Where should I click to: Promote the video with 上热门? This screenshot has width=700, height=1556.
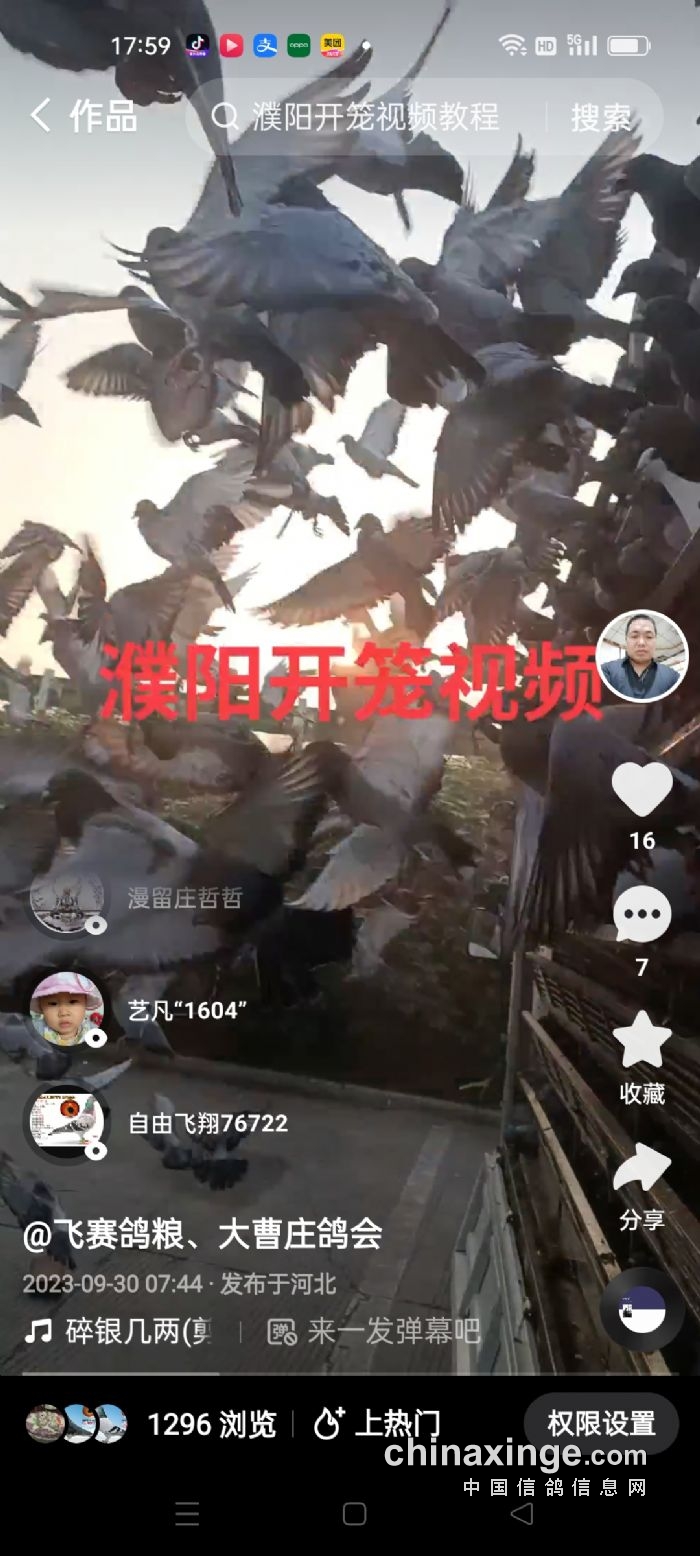[x=377, y=1424]
